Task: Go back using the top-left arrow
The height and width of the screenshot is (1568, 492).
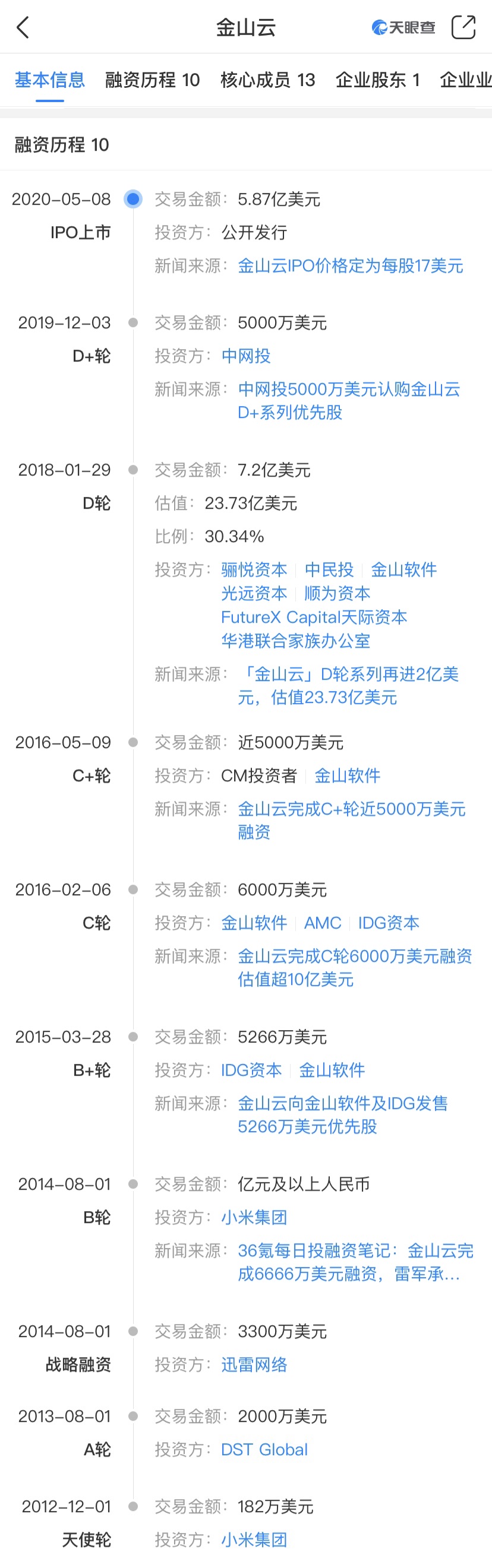Action: point(23,27)
